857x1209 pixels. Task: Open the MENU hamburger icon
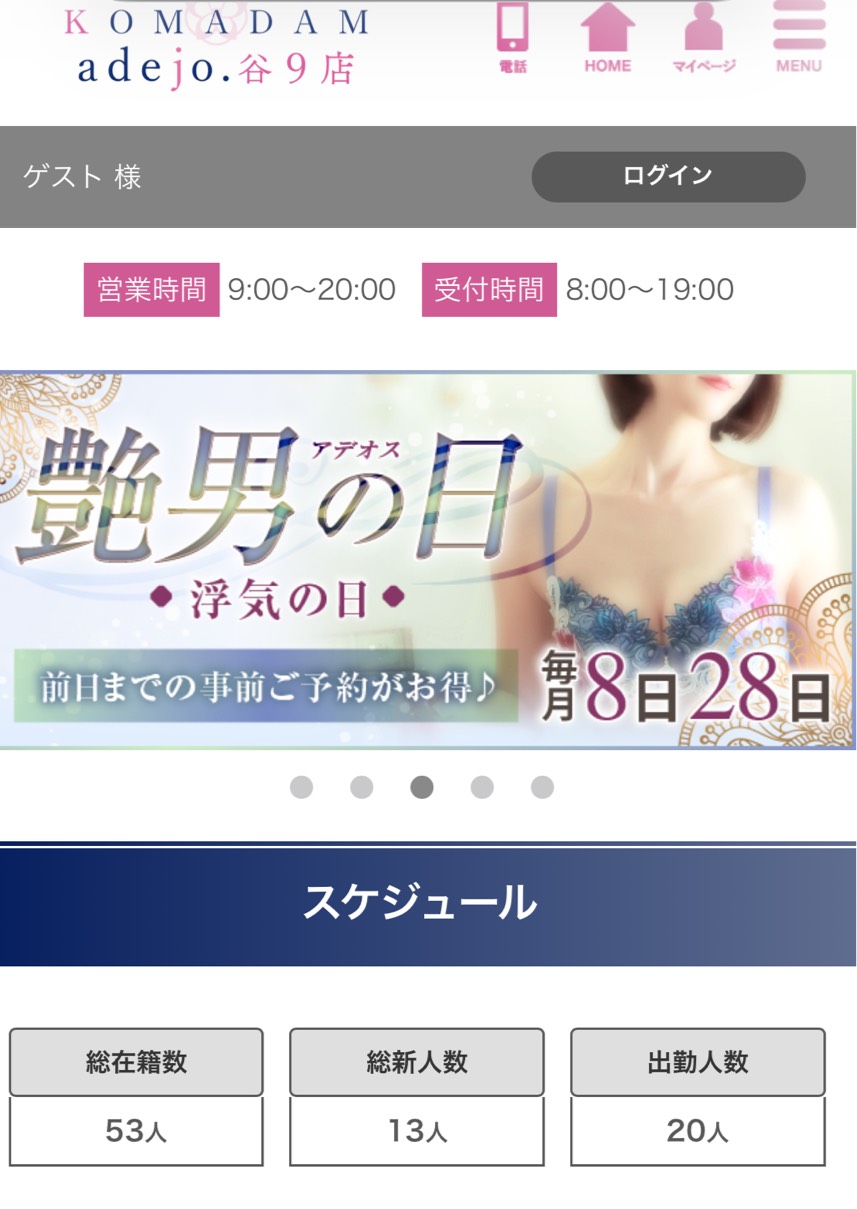click(799, 38)
